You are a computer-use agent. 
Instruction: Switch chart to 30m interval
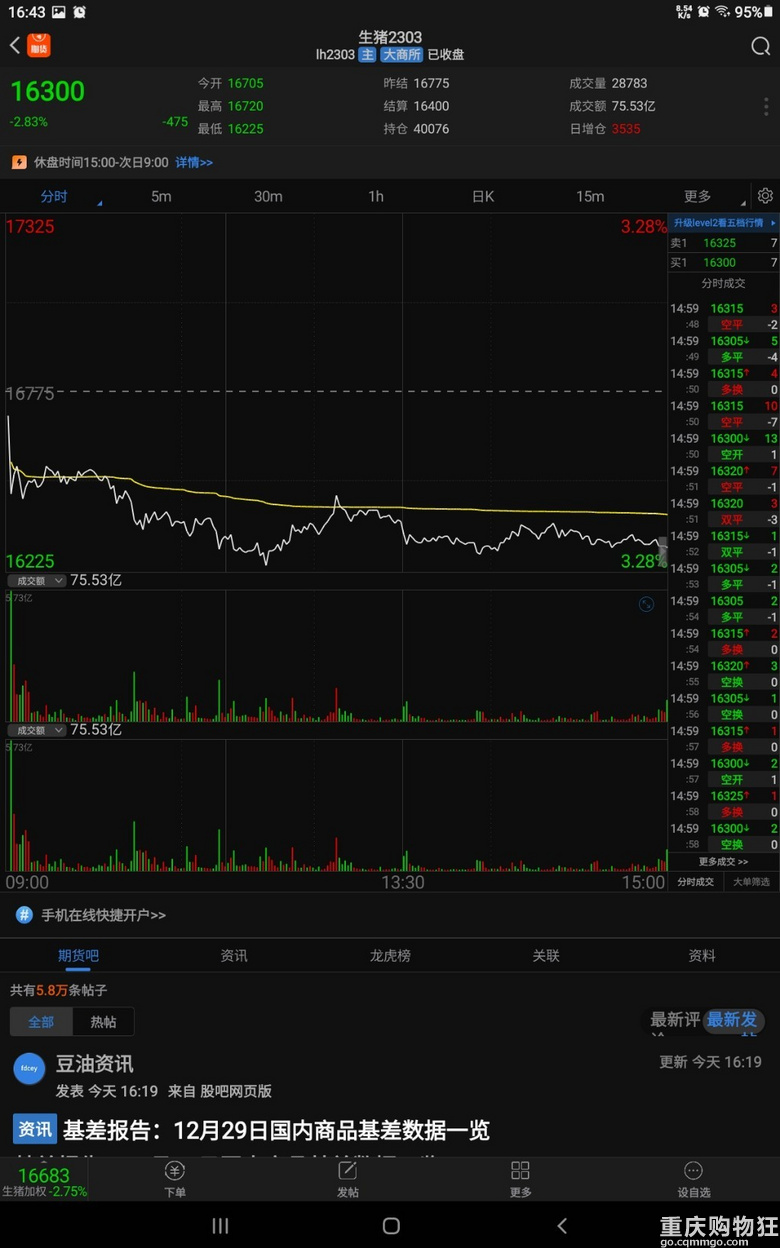268,196
